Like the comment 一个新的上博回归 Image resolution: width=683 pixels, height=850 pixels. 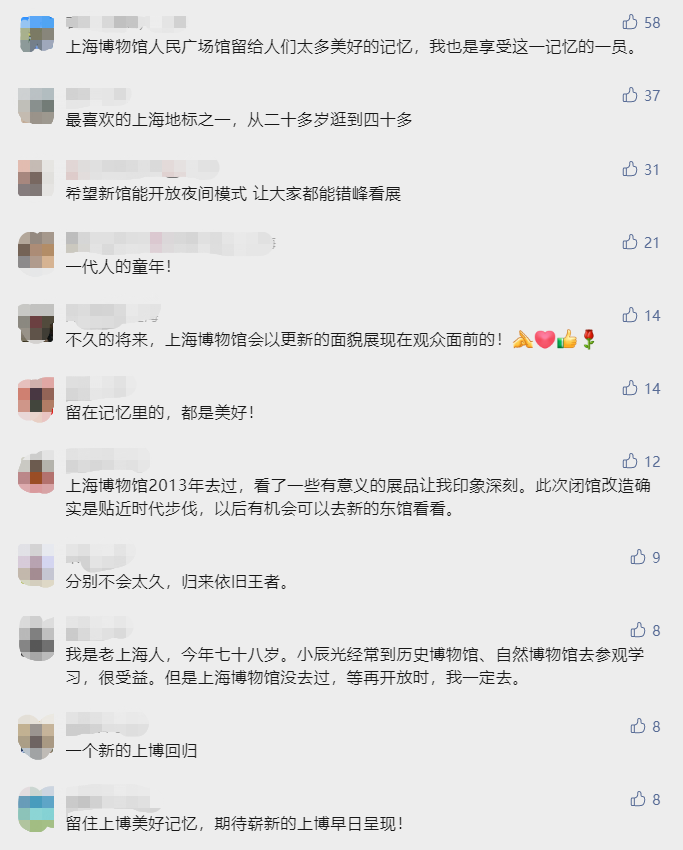pyautogui.click(x=637, y=726)
